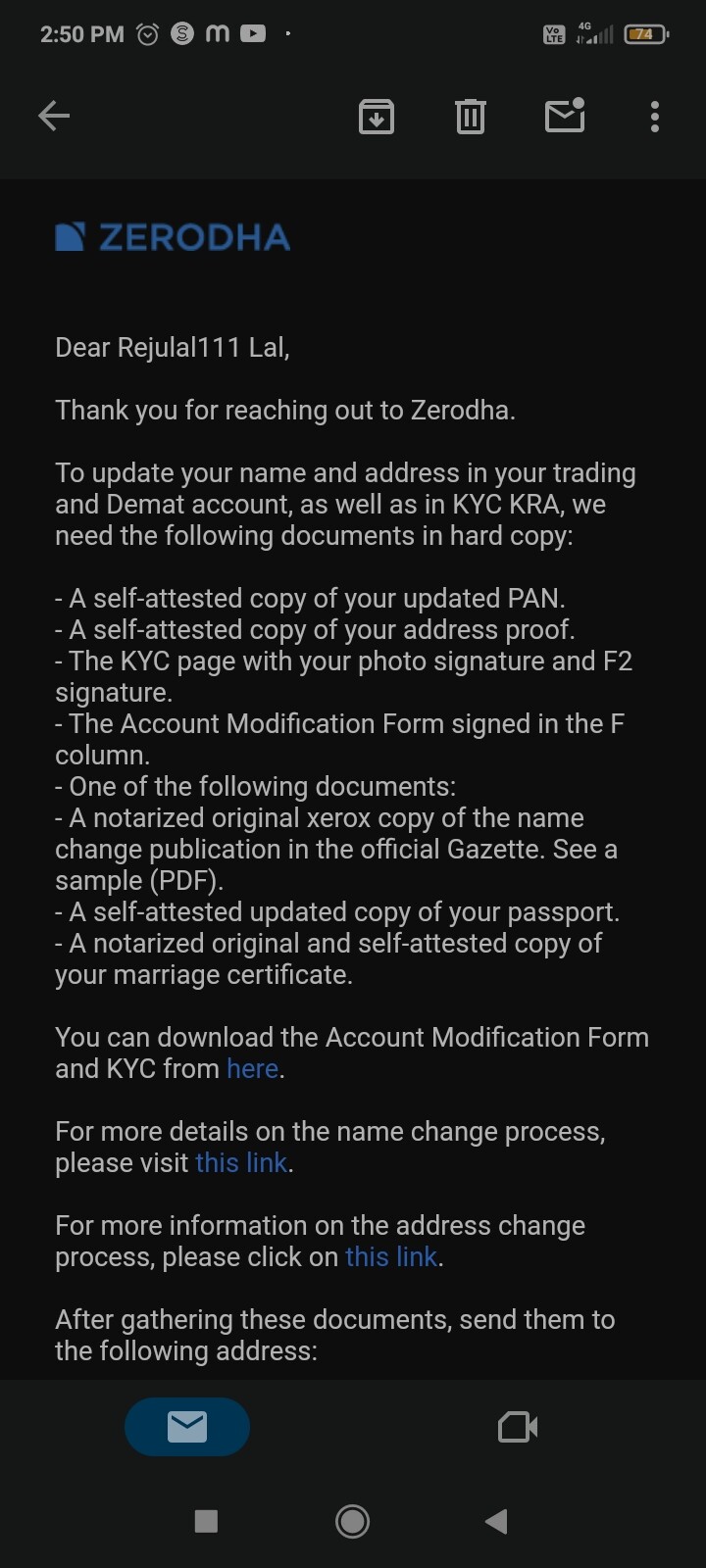Show recent apps
The image size is (706, 1568).
(x=206, y=1521)
